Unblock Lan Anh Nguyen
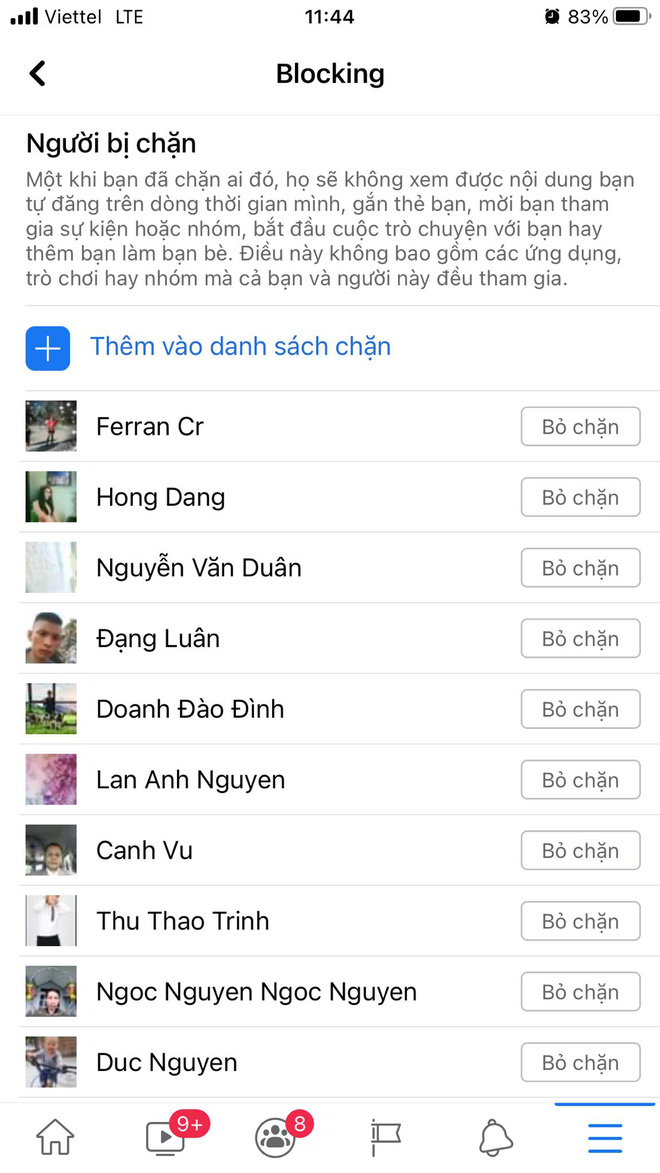The width and height of the screenshot is (660, 1173). 580,780
